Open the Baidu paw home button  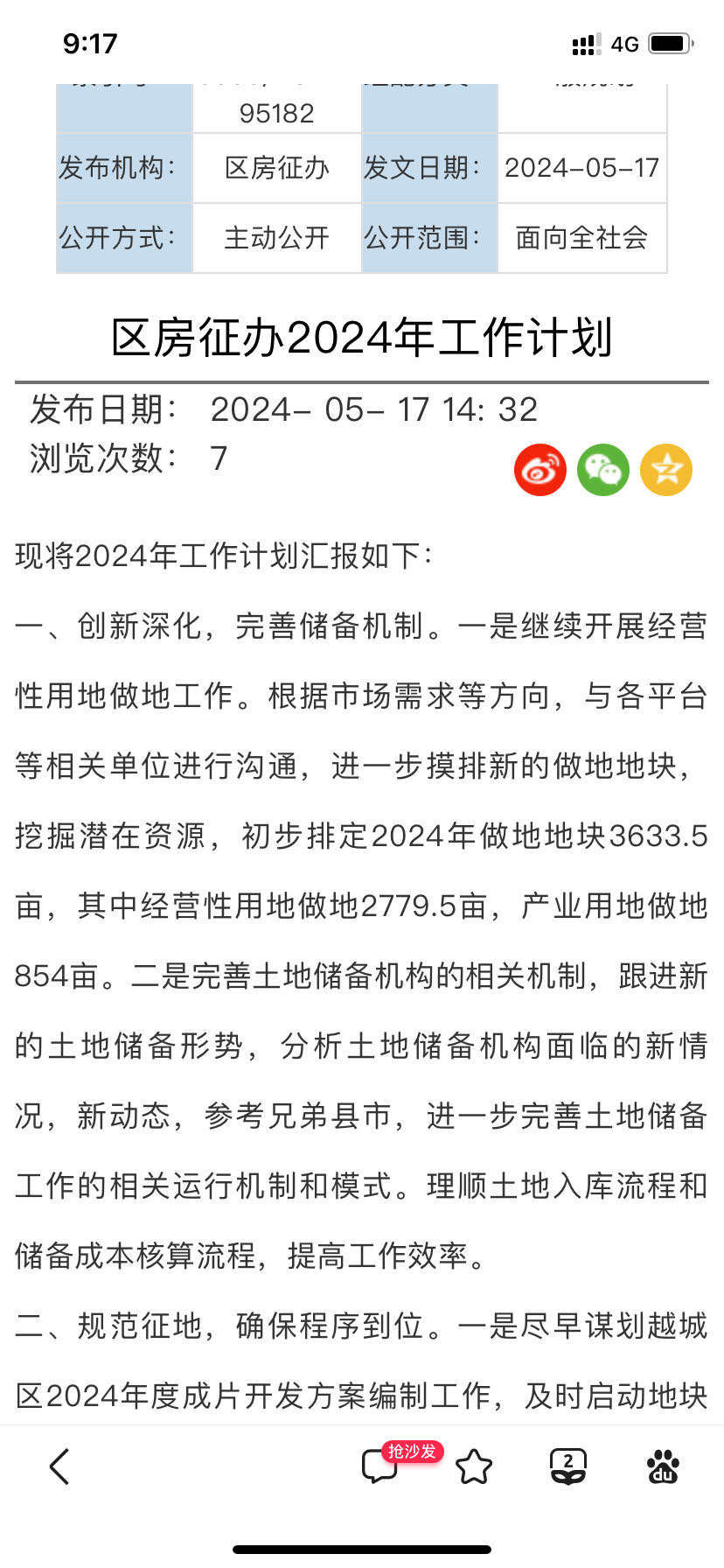(663, 1466)
